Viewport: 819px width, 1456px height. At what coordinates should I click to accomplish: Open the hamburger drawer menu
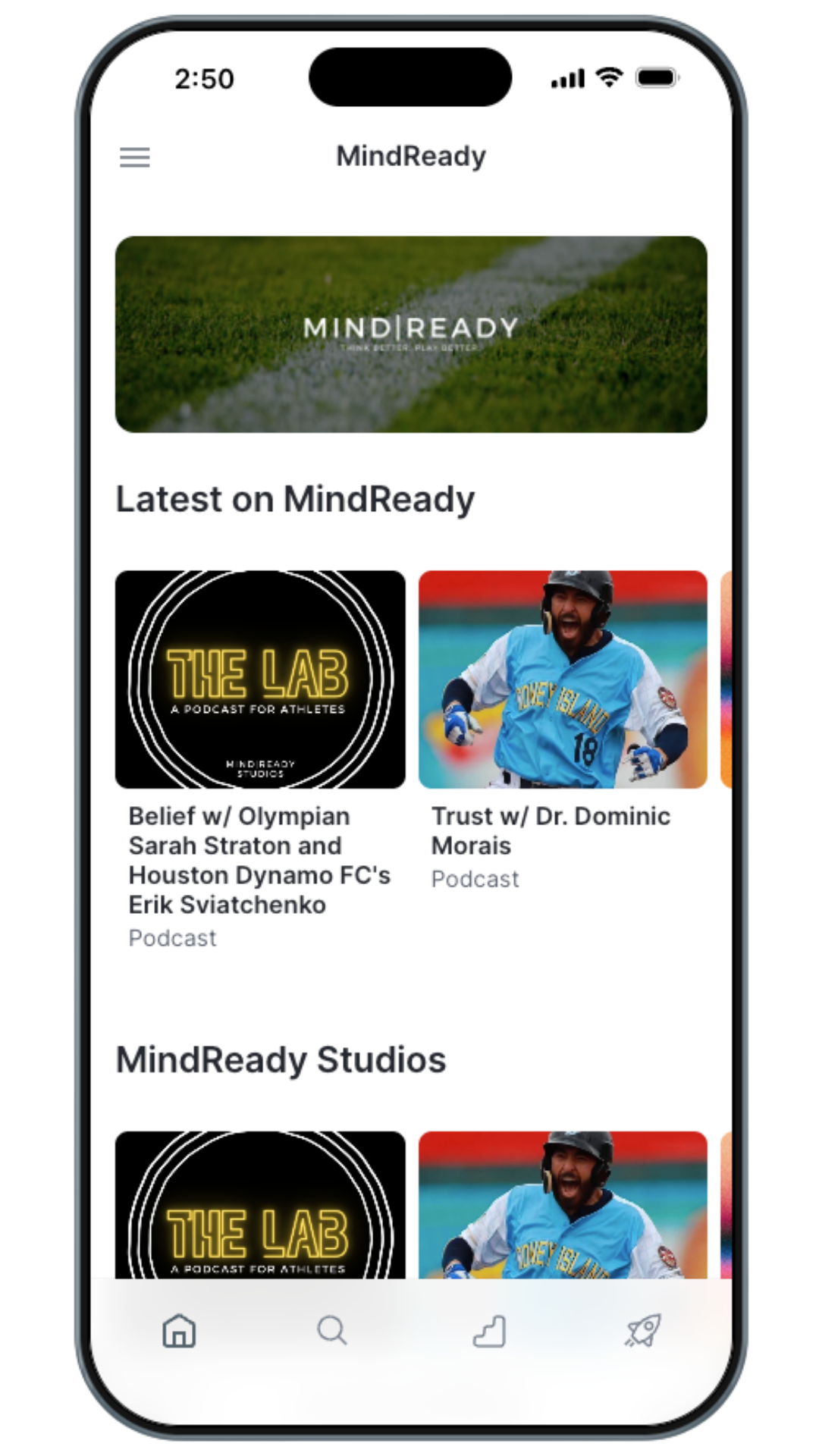(x=135, y=157)
